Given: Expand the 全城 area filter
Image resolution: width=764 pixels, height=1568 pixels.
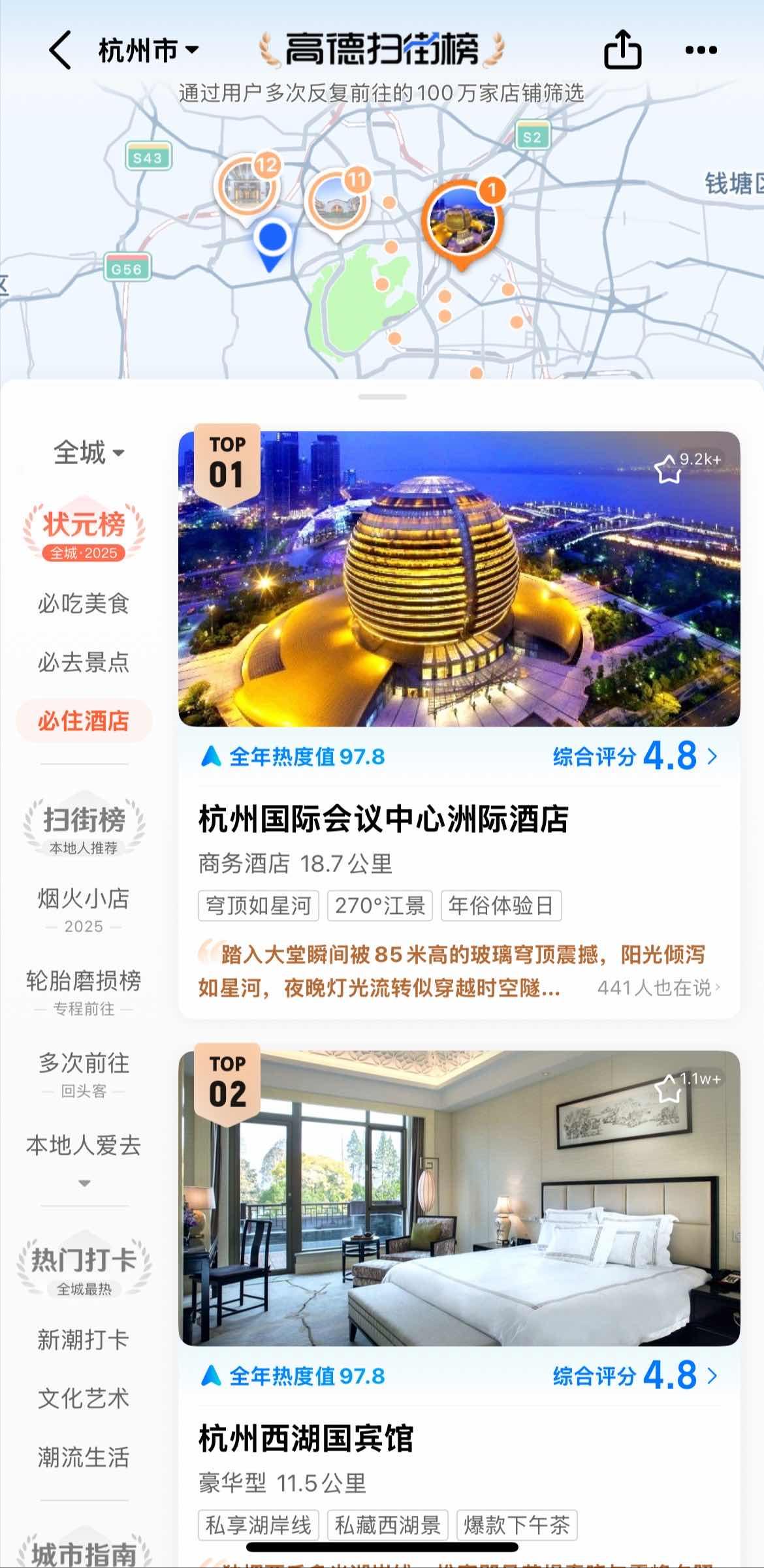Looking at the screenshot, I should point(88,452).
